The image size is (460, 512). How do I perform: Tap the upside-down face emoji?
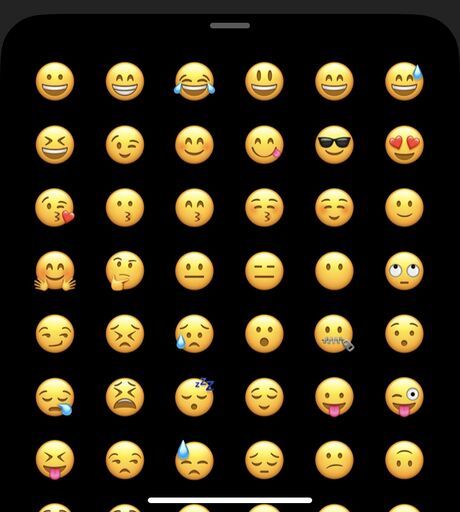[x=404, y=460]
